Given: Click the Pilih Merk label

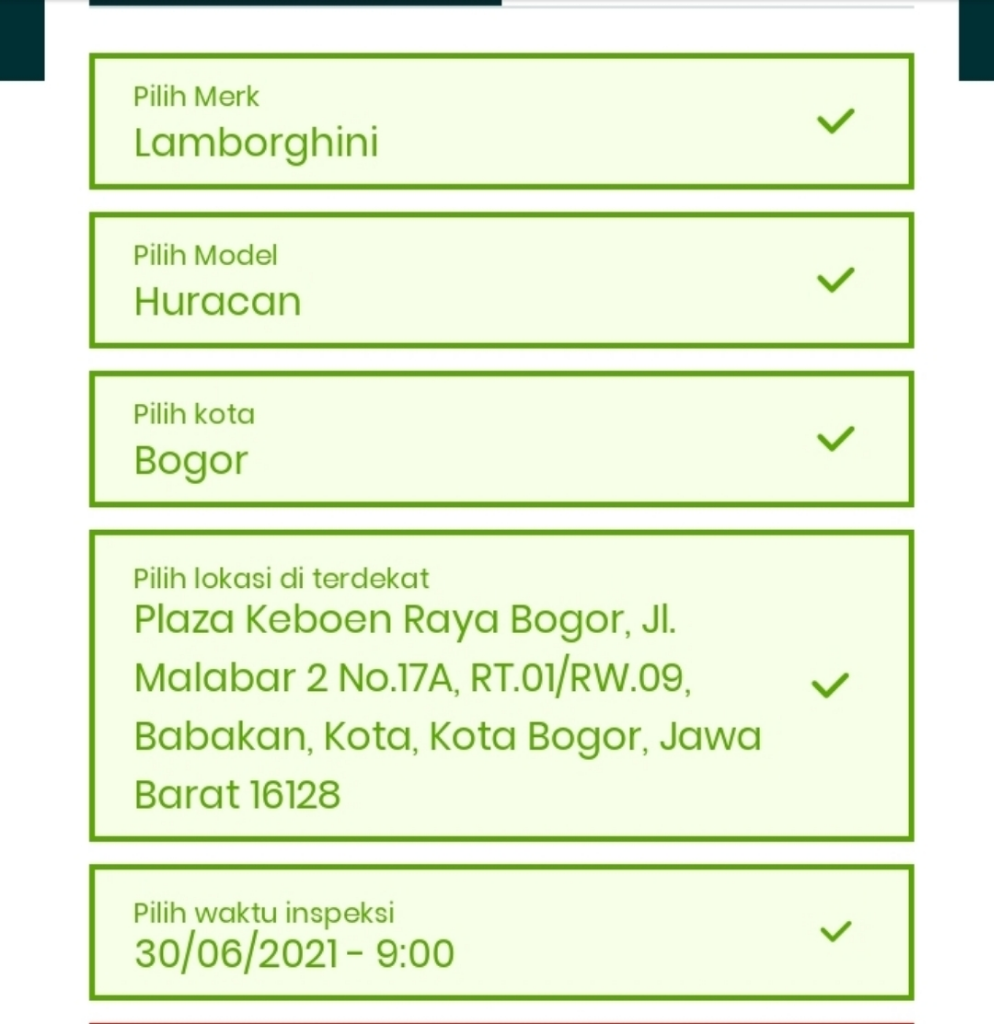Looking at the screenshot, I should pos(196,97).
